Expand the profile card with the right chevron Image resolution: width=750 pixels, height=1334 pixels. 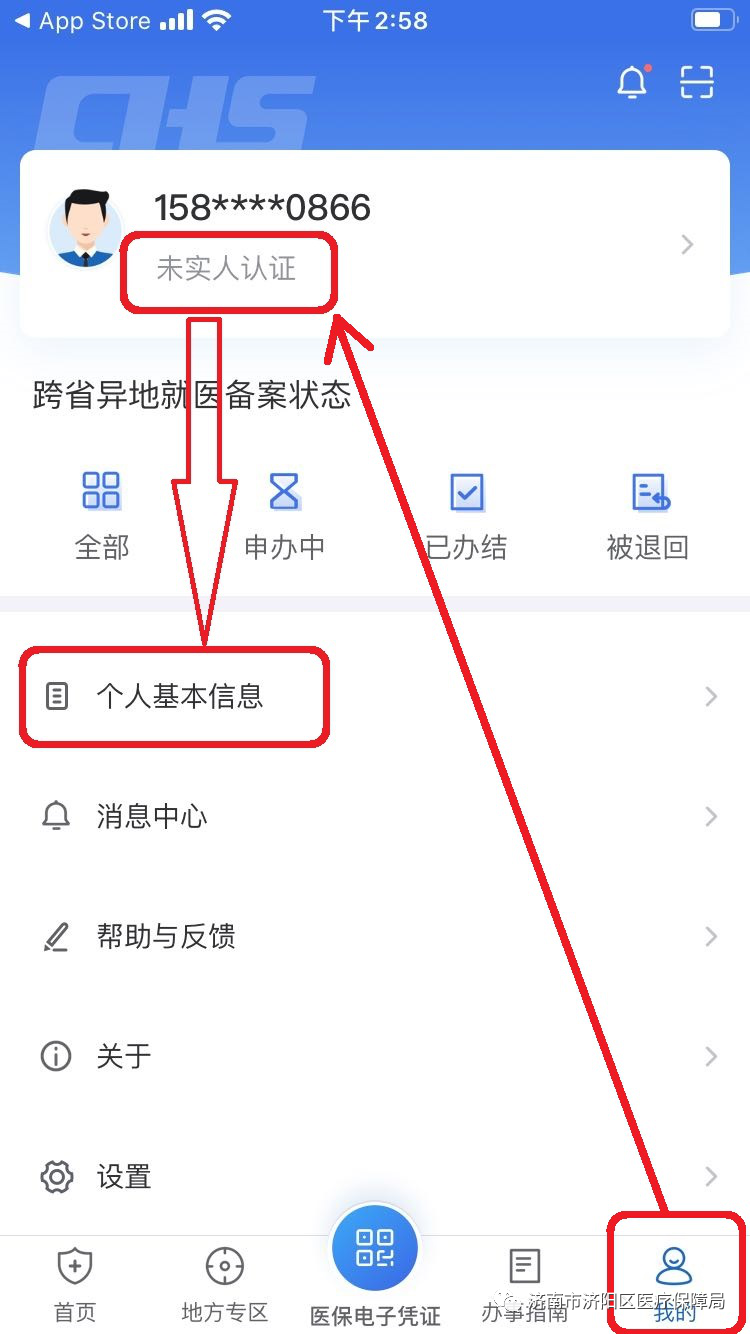pos(686,244)
